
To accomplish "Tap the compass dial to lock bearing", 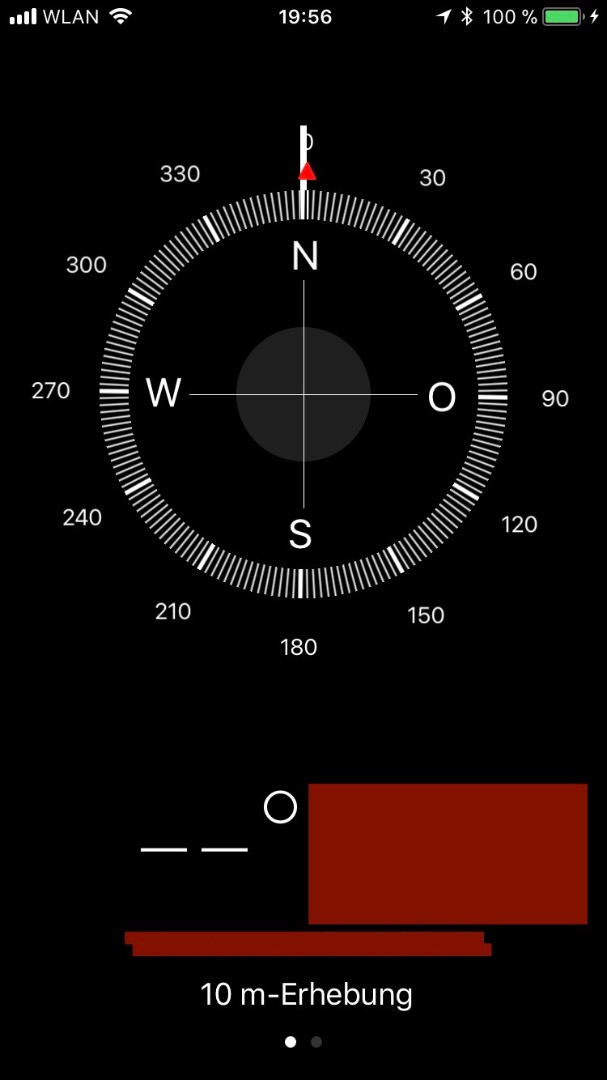I will 303,394.
